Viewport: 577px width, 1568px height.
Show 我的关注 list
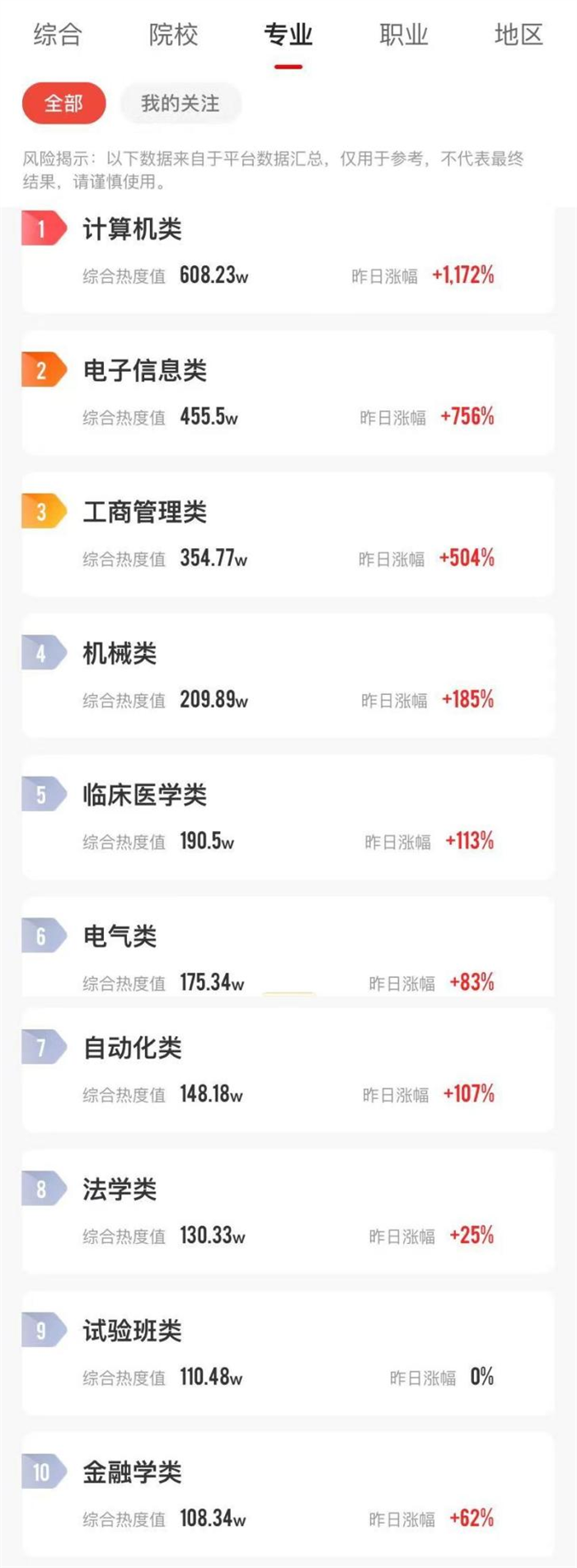tap(181, 104)
